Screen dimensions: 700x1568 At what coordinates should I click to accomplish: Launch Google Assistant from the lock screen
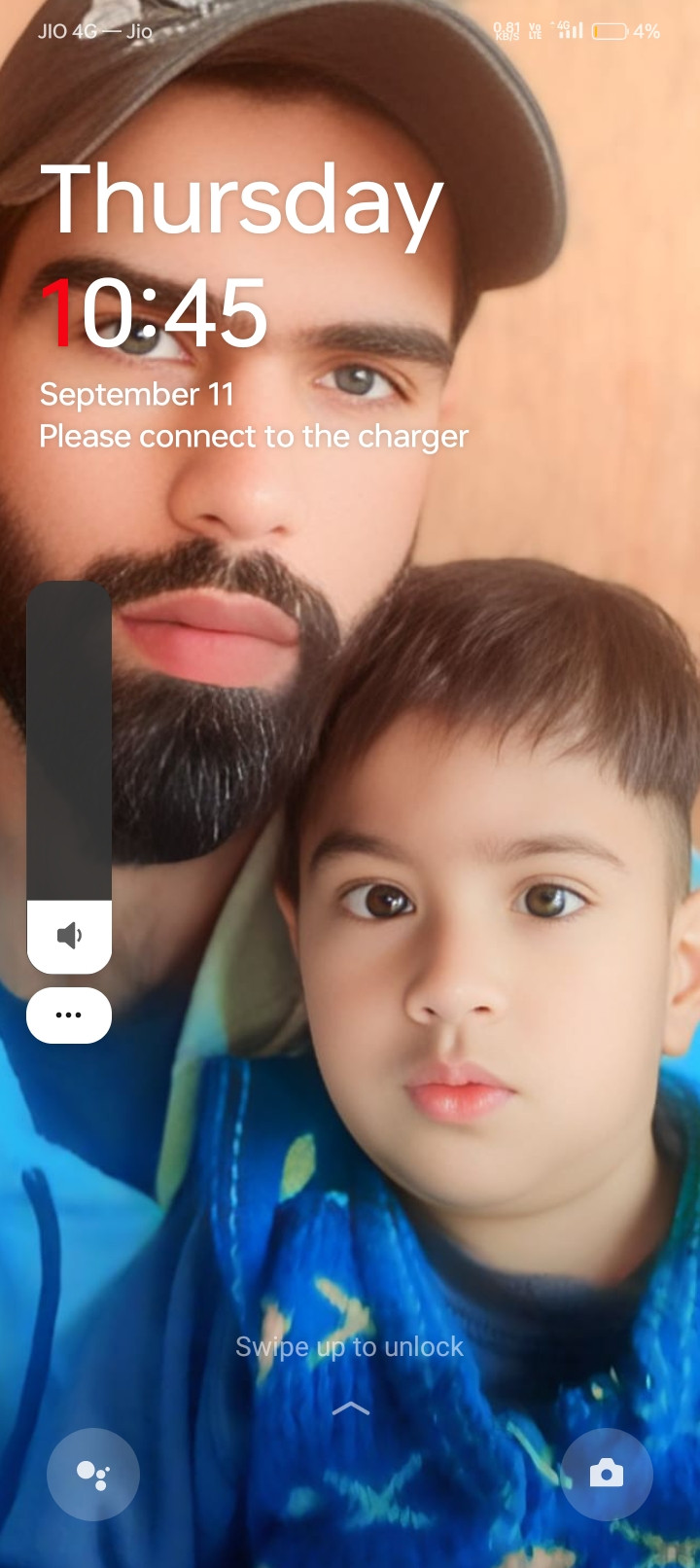coord(93,1475)
